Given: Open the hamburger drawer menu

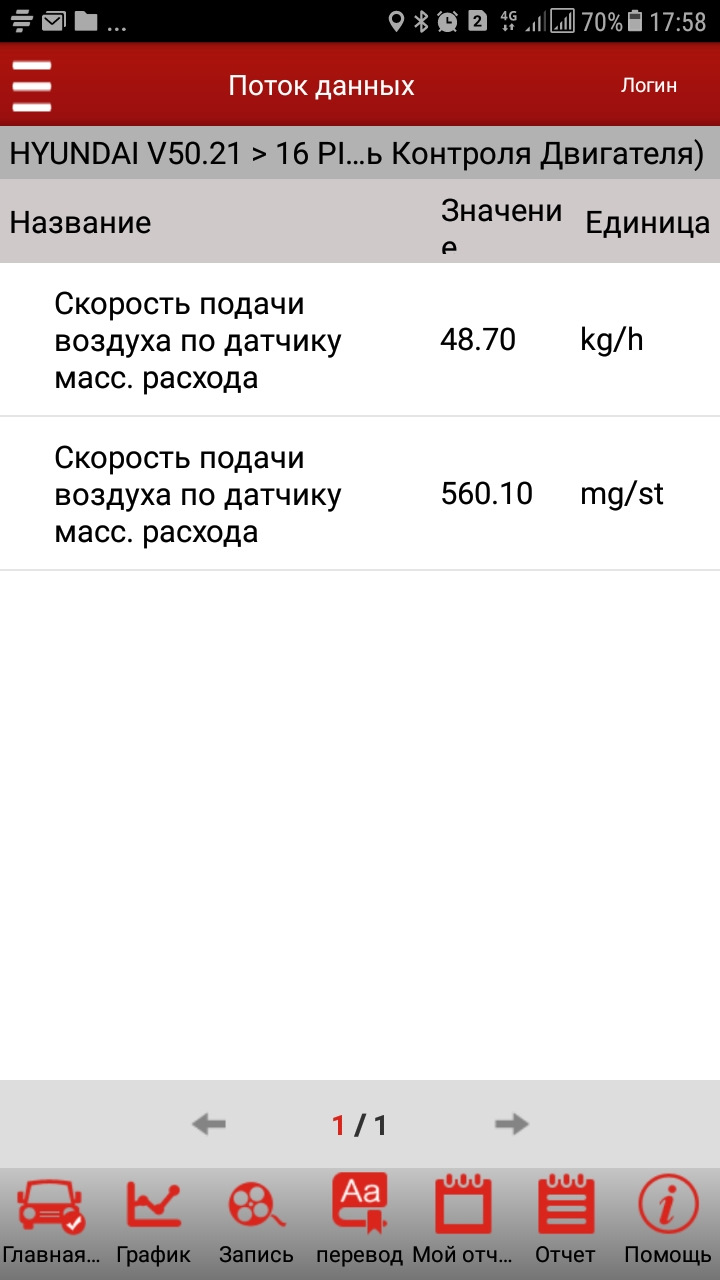Looking at the screenshot, I should 32,86.
